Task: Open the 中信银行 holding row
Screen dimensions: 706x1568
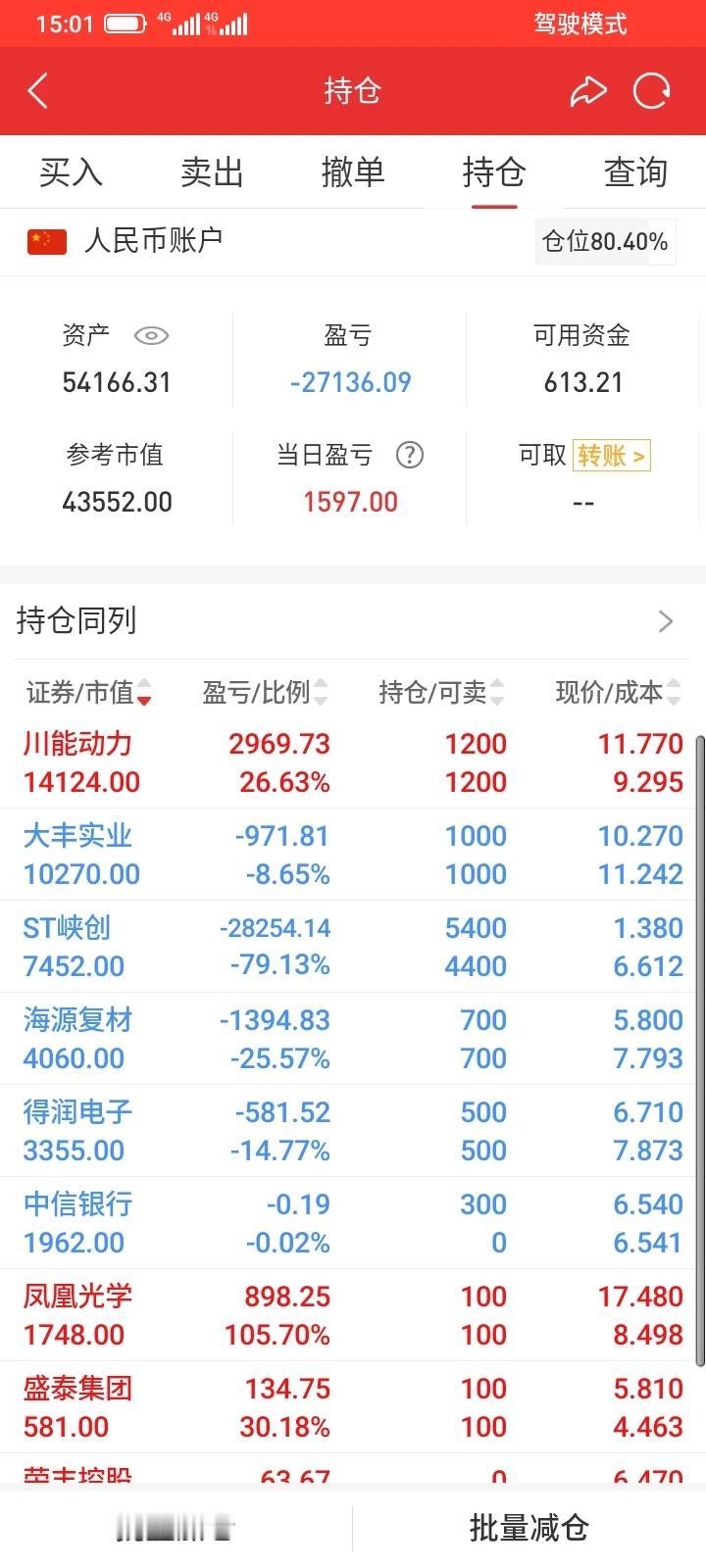Action: pos(353,1223)
